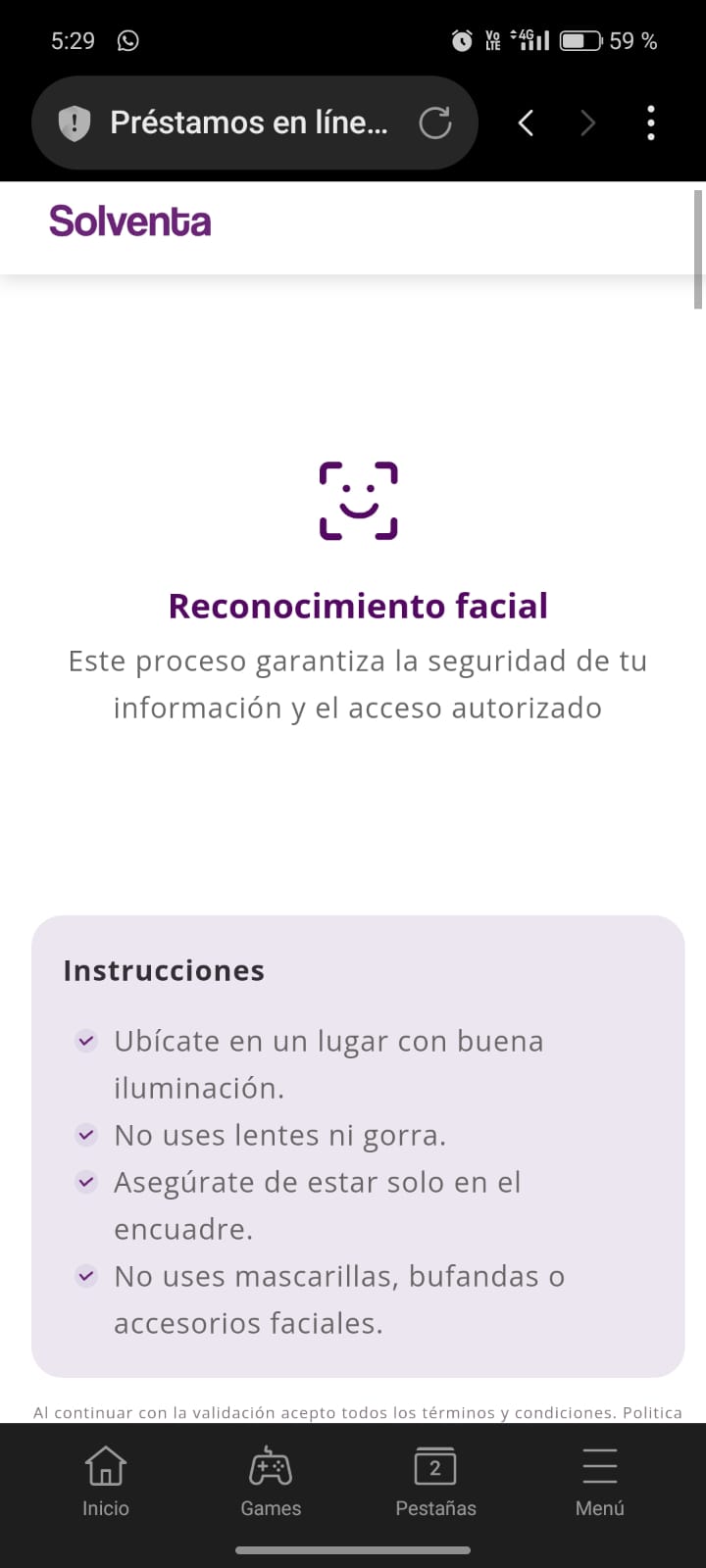Tap the address bar showing Préstamos en línea
706x1568 pixels.
[249, 123]
